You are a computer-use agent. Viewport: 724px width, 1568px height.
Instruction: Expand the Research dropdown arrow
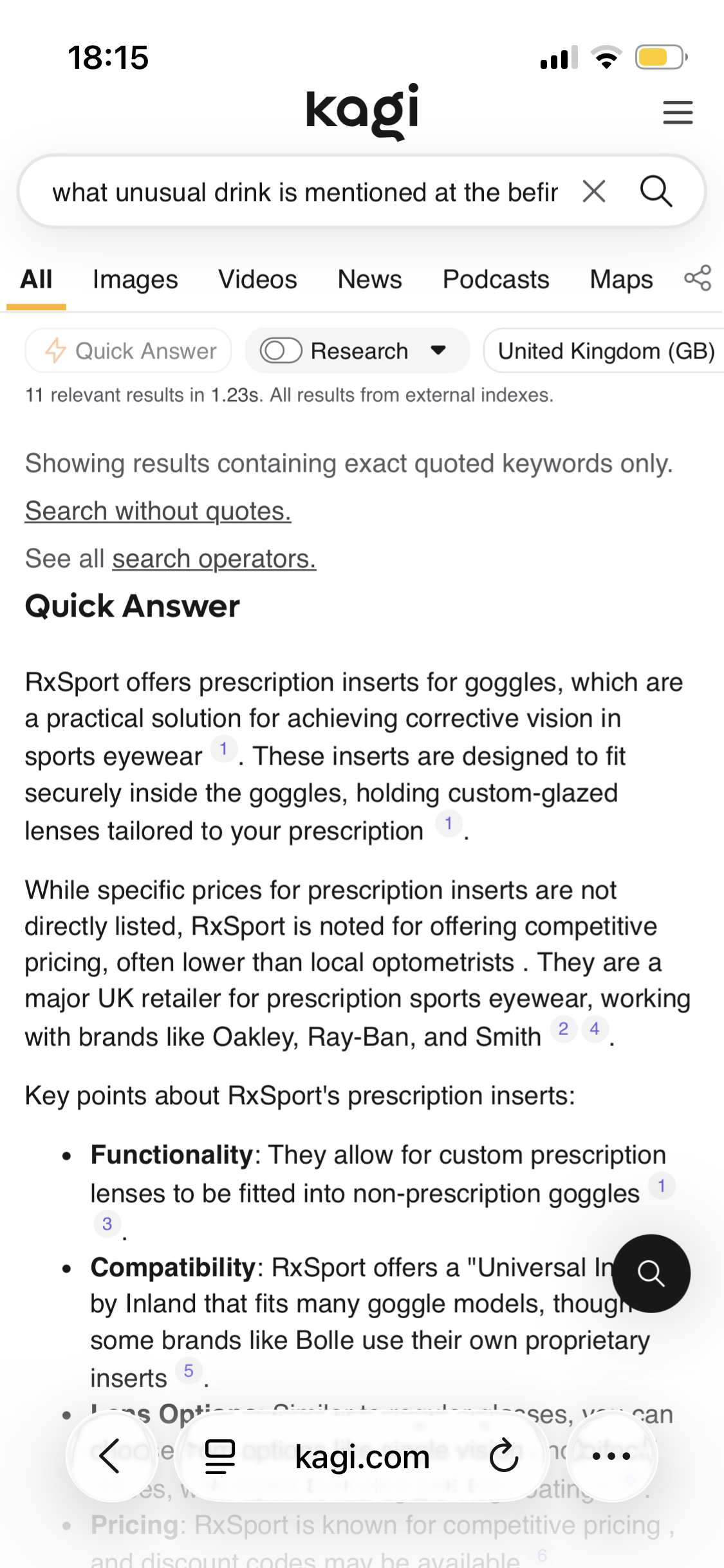click(x=439, y=351)
